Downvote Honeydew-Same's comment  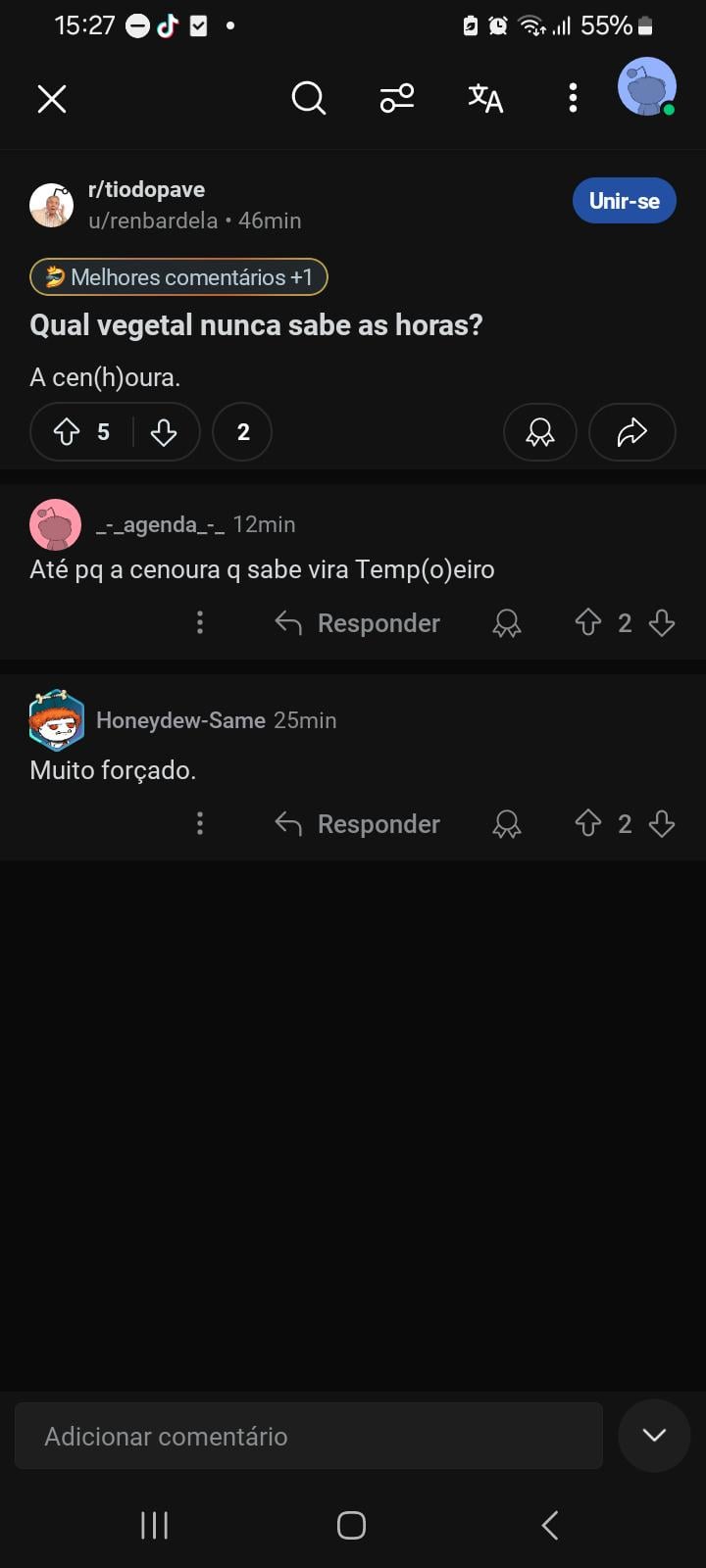pos(662,824)
